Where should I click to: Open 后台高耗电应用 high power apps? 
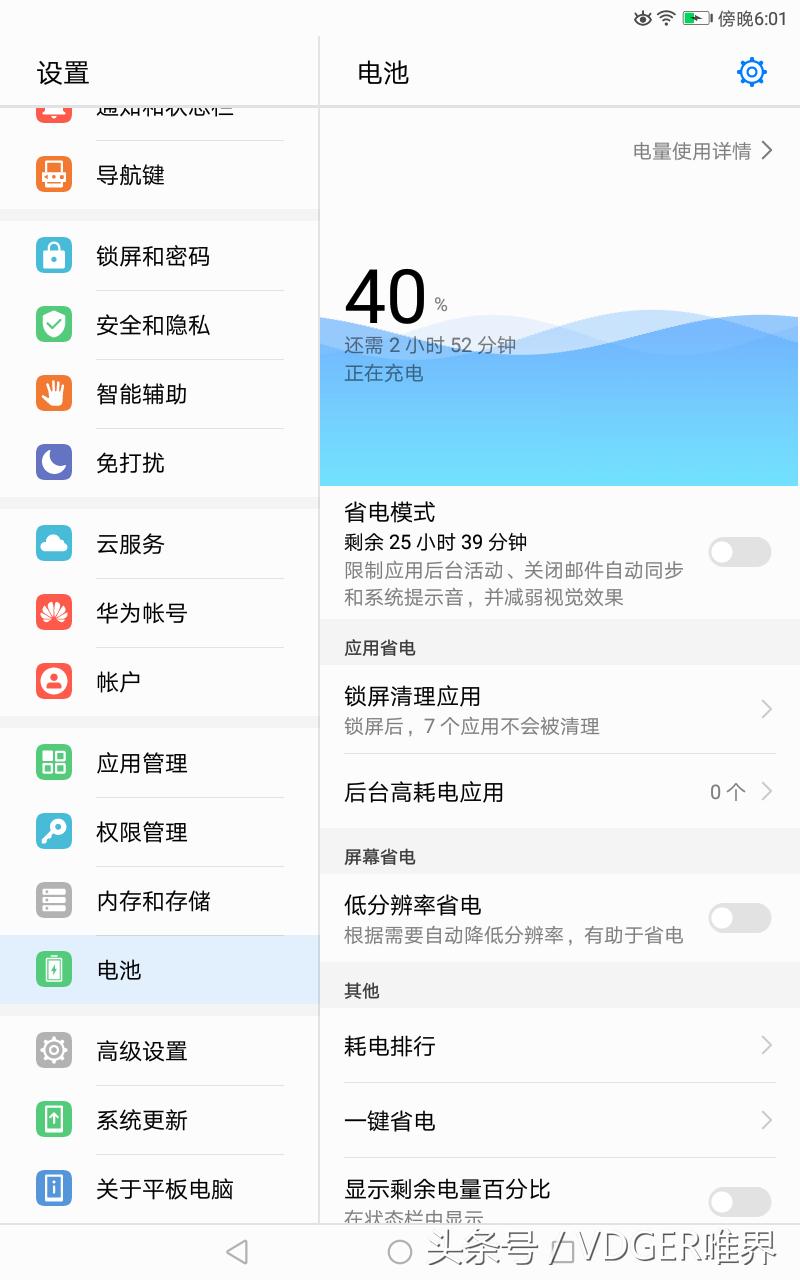tap(560, 792)
